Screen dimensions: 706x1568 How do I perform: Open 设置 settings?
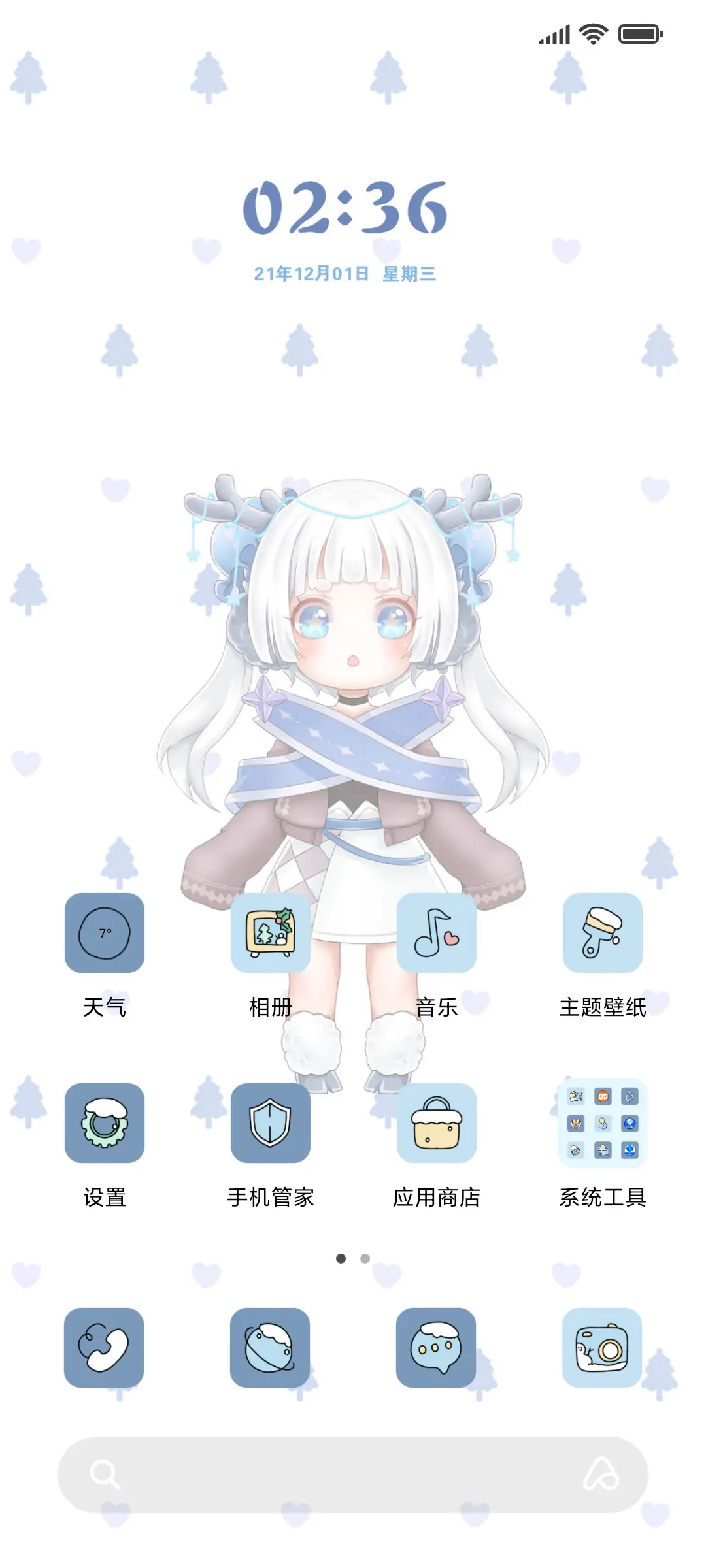coord(105,1123)
